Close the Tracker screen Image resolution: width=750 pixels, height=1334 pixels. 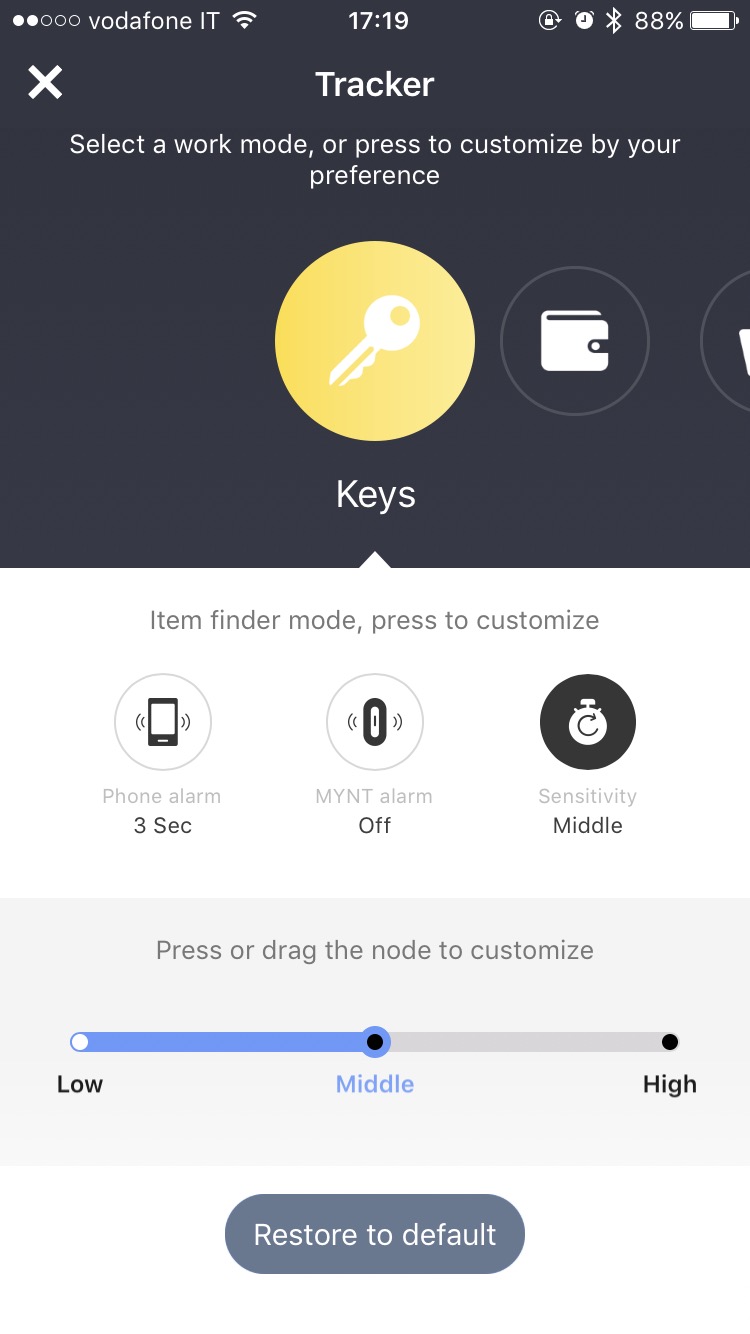(45, 83)
